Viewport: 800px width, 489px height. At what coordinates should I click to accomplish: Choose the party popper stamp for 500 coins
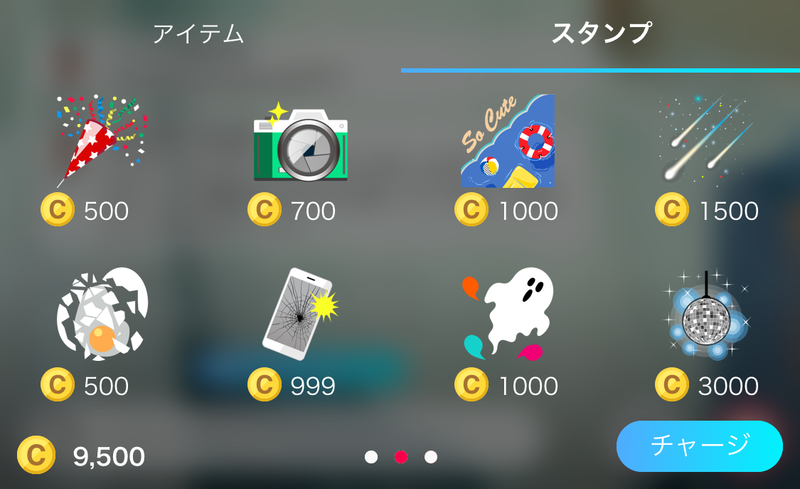coord(99,140)
